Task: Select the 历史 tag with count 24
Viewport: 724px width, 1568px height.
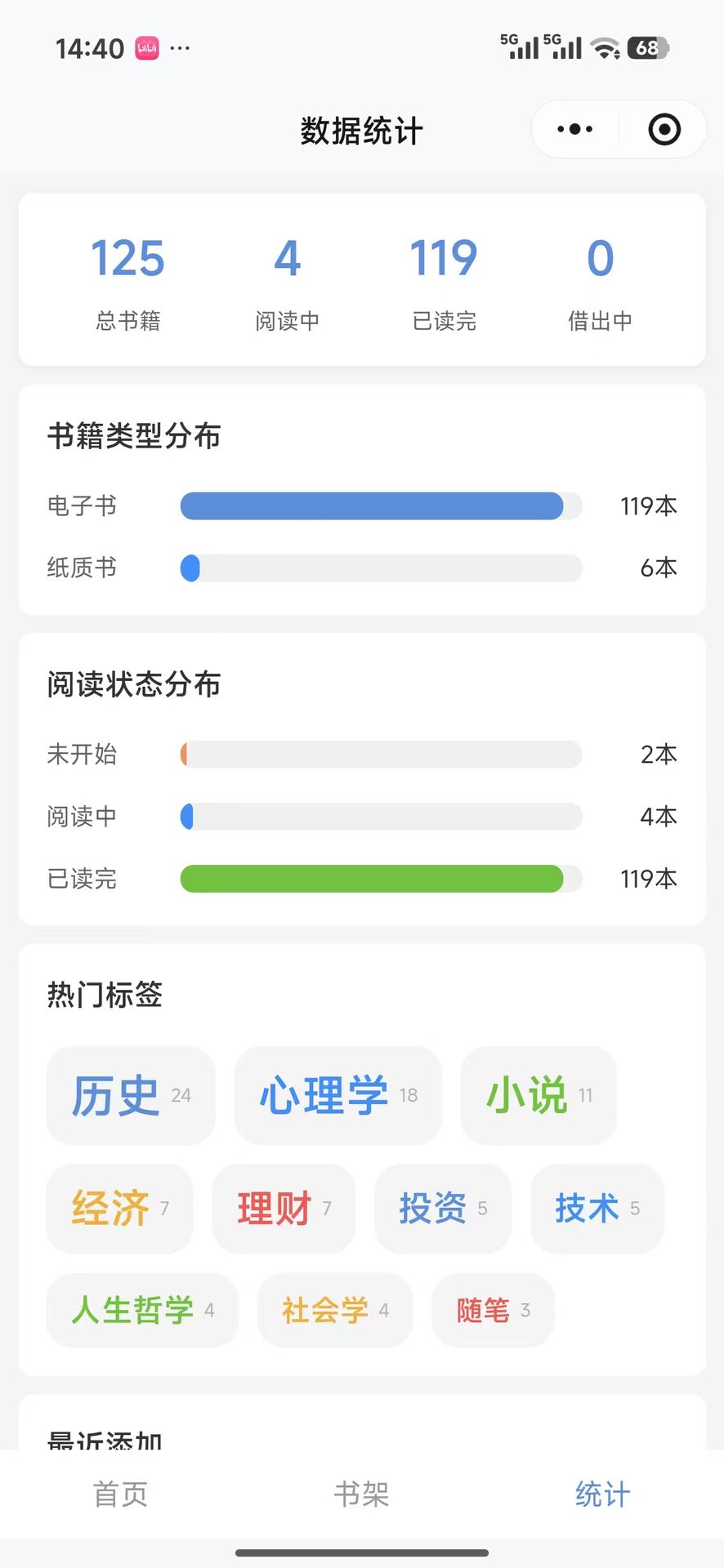Action: pos(131,1095)
